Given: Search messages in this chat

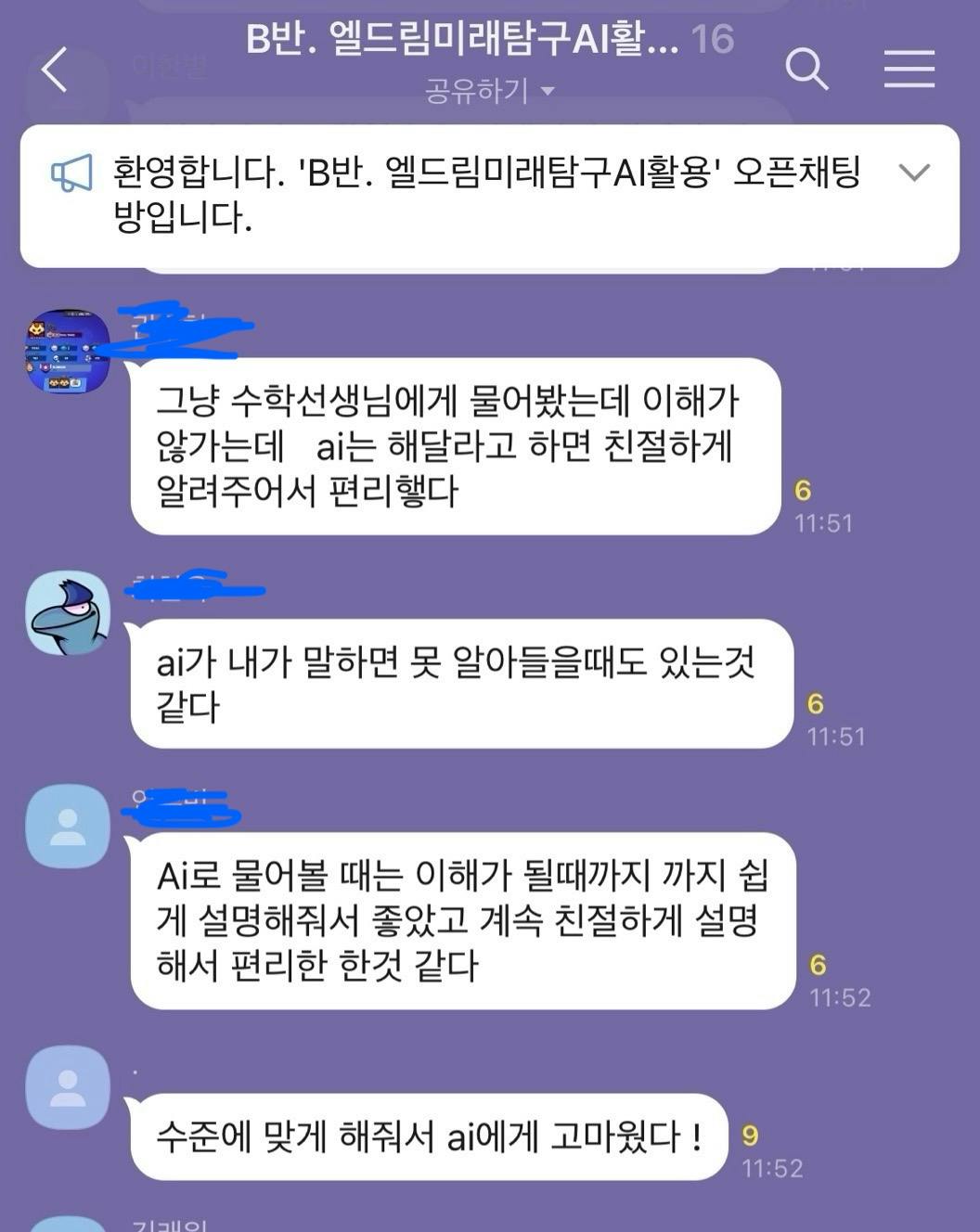Looking at the screenshot, I should 806,69.
